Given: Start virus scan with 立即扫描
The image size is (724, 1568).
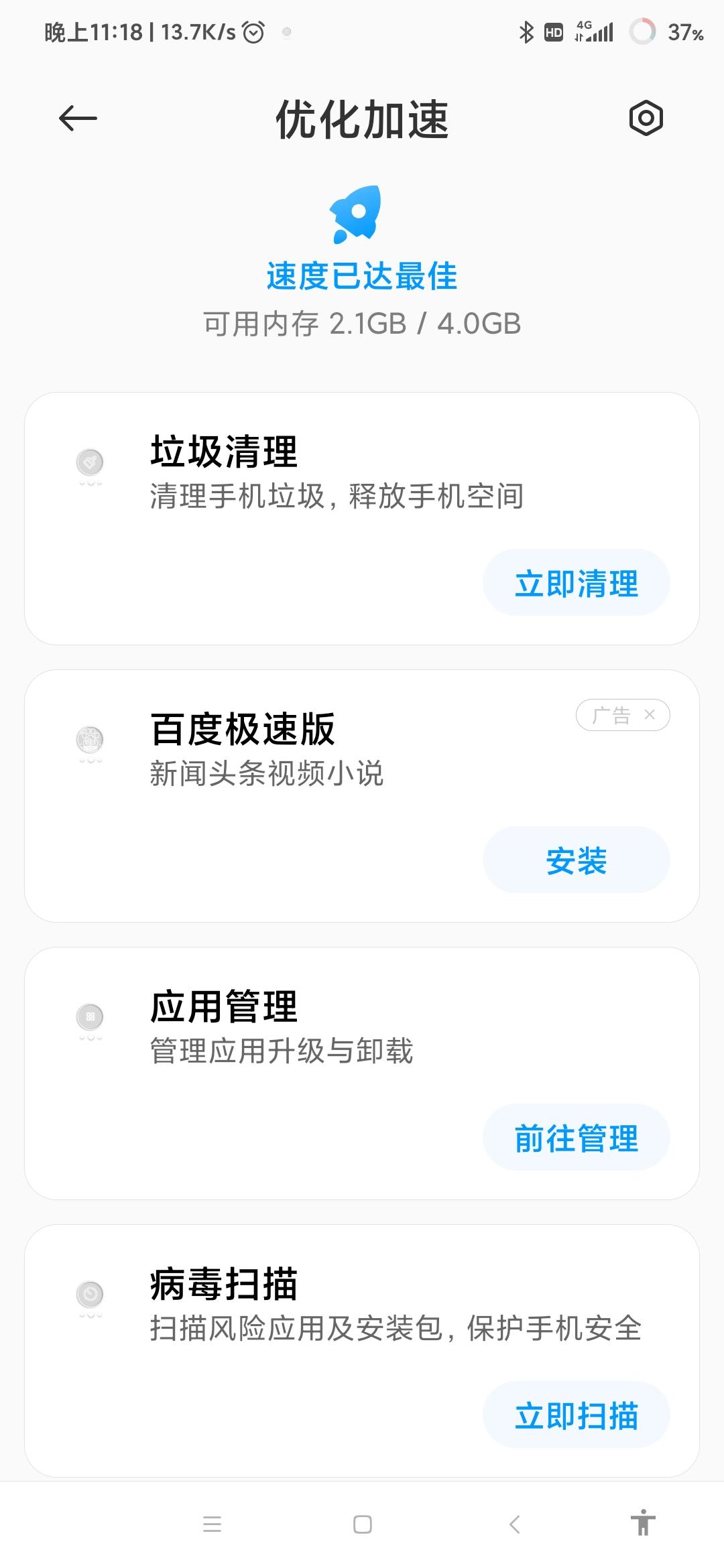Looking at the screenshot, I should pos(576,1415).
